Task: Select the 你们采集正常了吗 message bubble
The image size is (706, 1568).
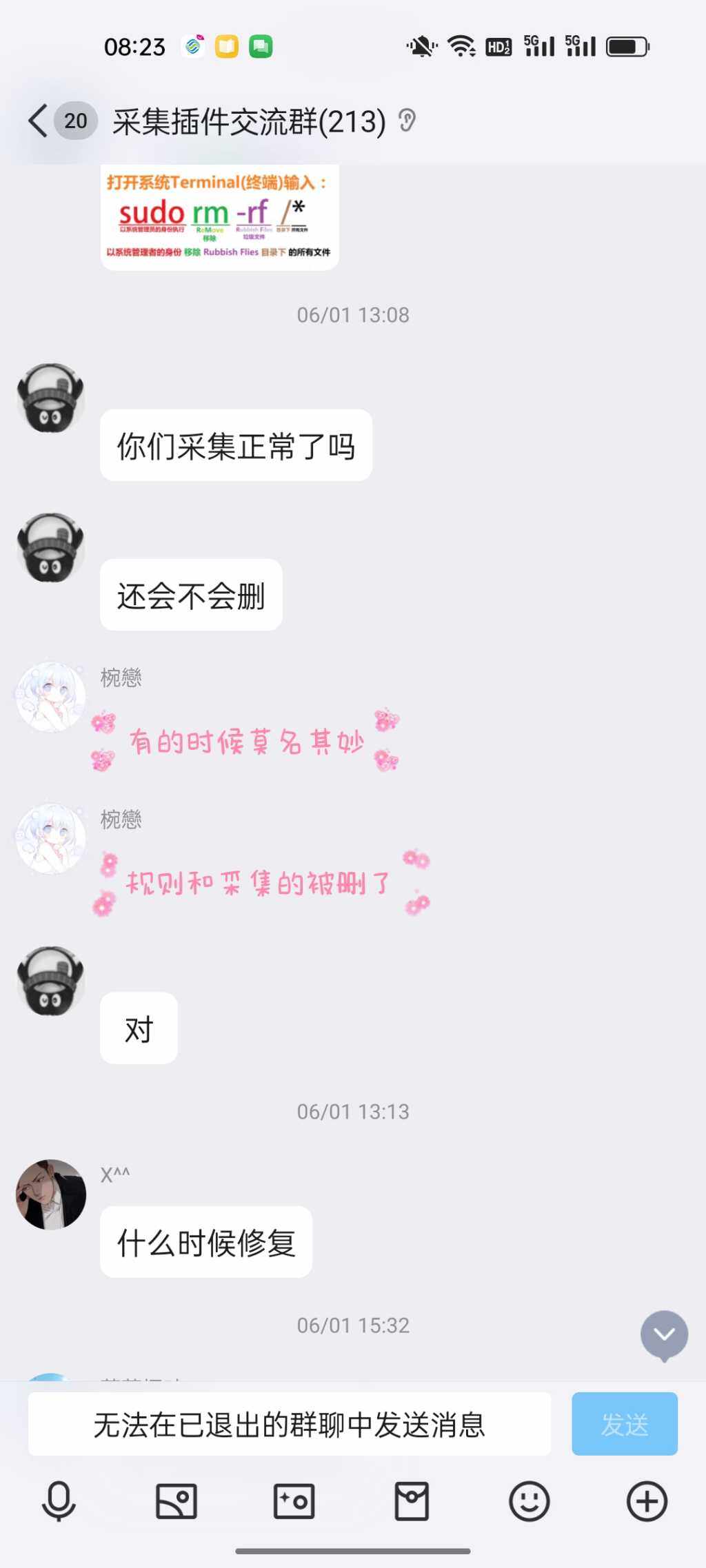Action: pos(236,445)
